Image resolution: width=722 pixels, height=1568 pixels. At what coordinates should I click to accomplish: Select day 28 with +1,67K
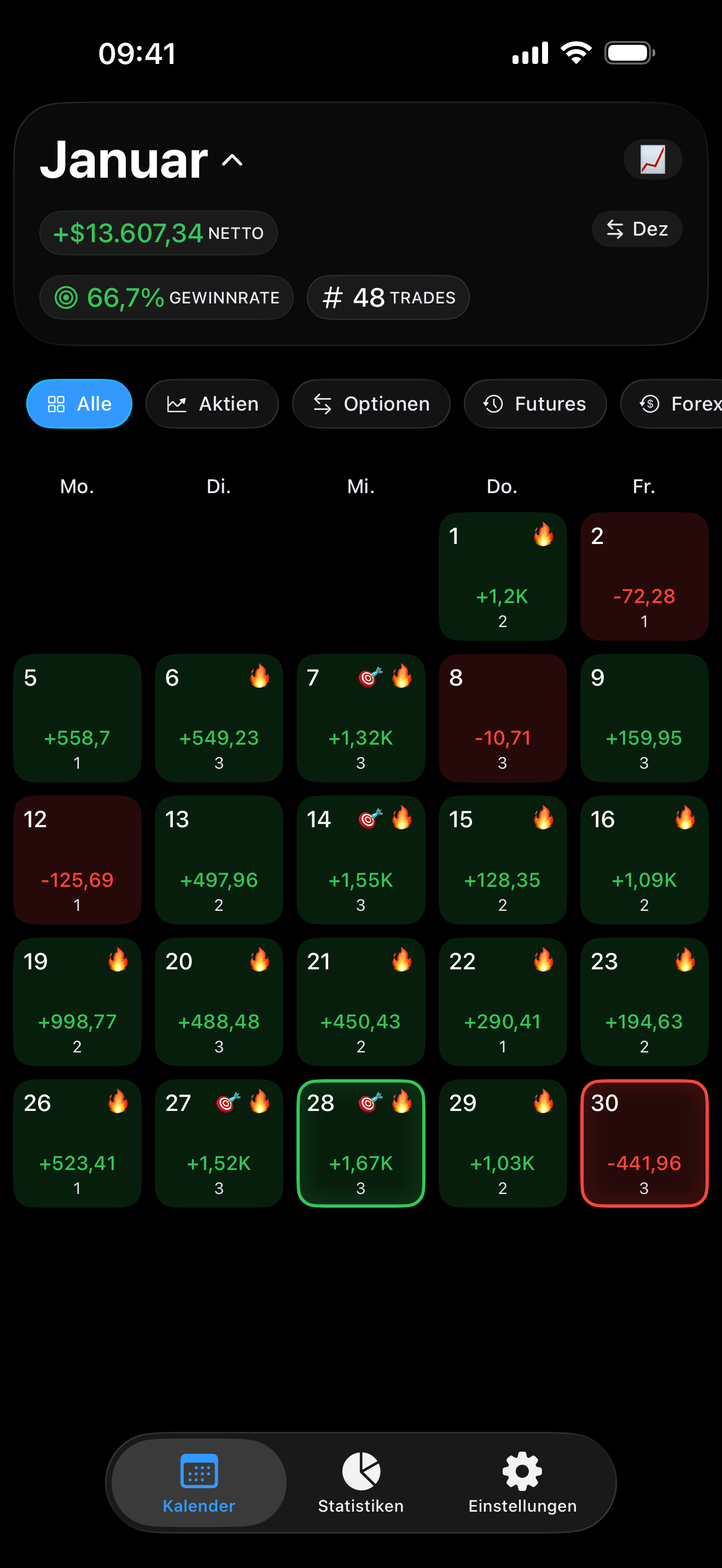point(360,1143)
